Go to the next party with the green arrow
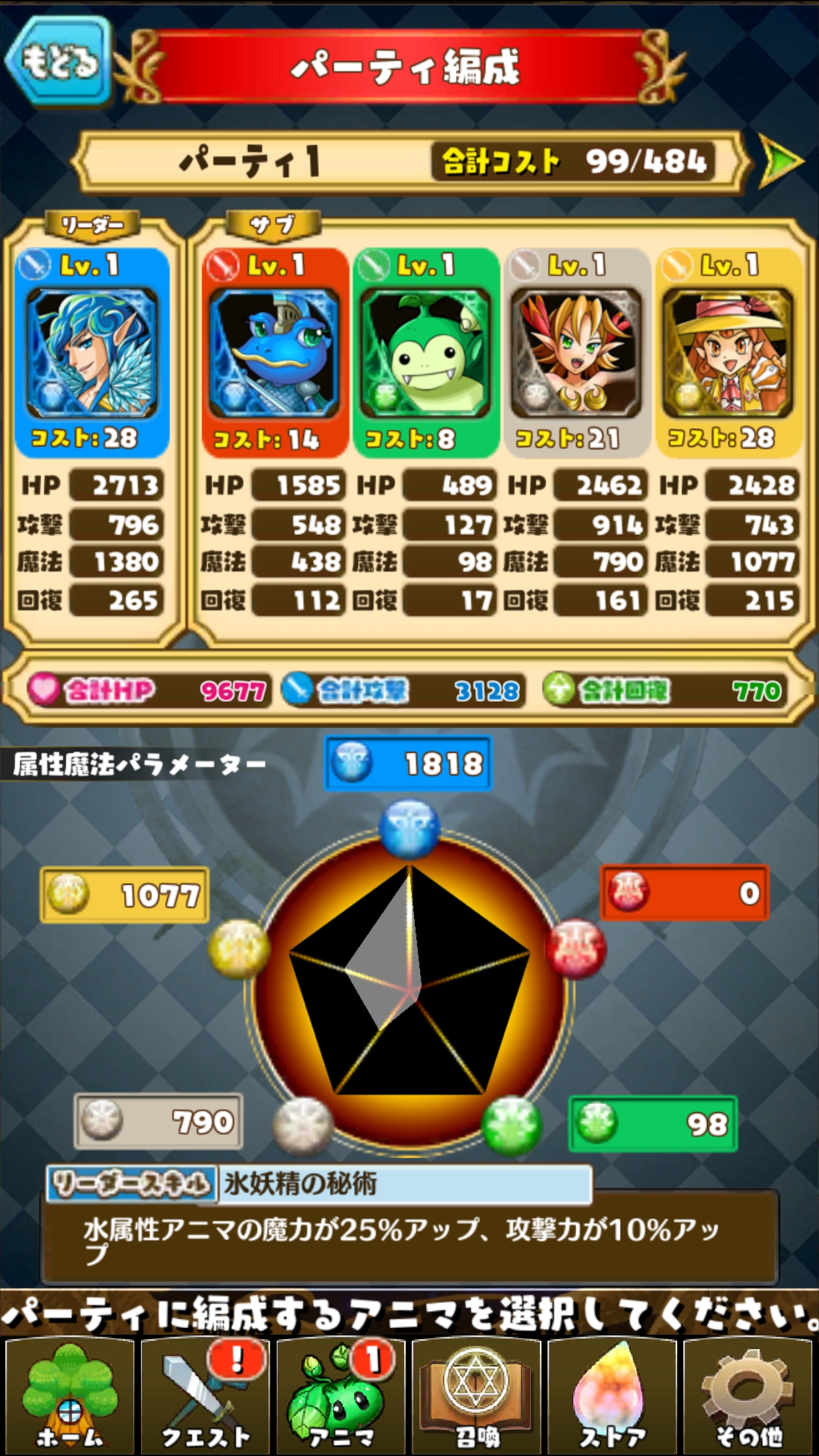Image resolution: width=819 pixels, height=1456 pixels. pos(780,161)
